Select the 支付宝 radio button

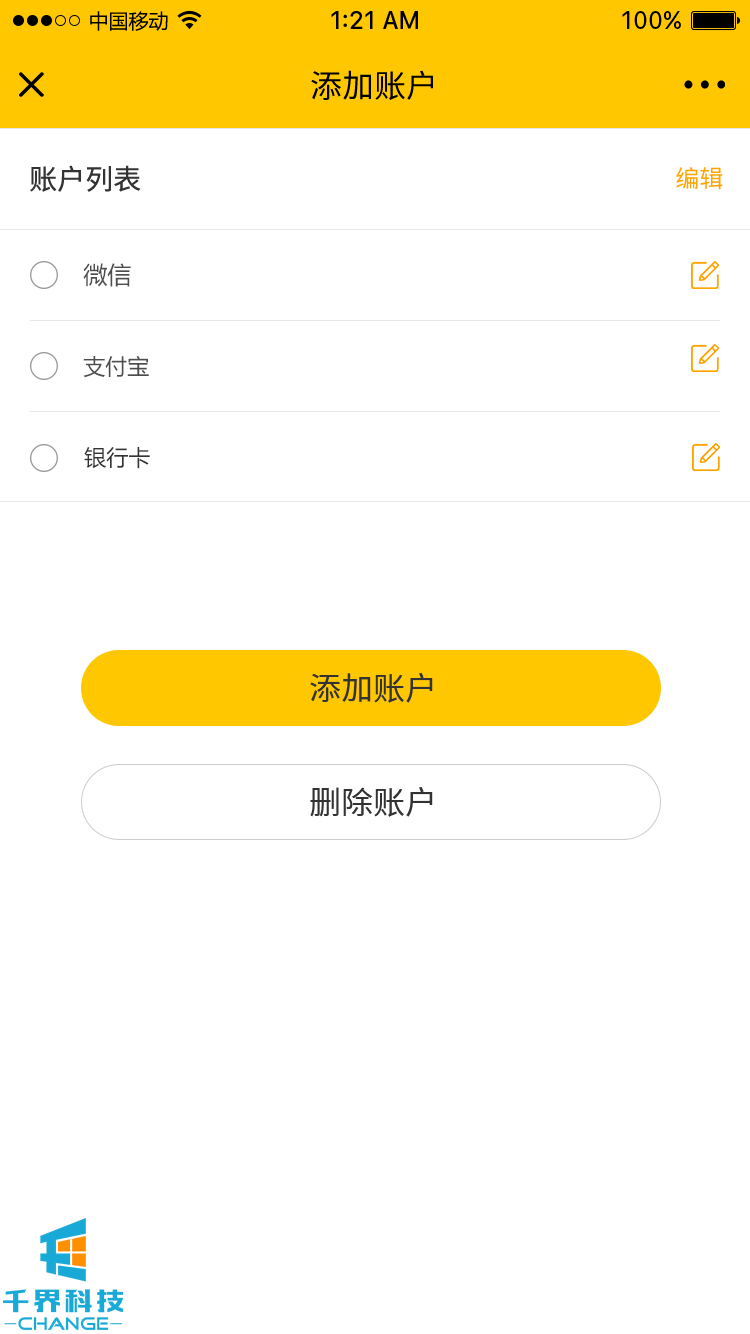pos(44,366)
